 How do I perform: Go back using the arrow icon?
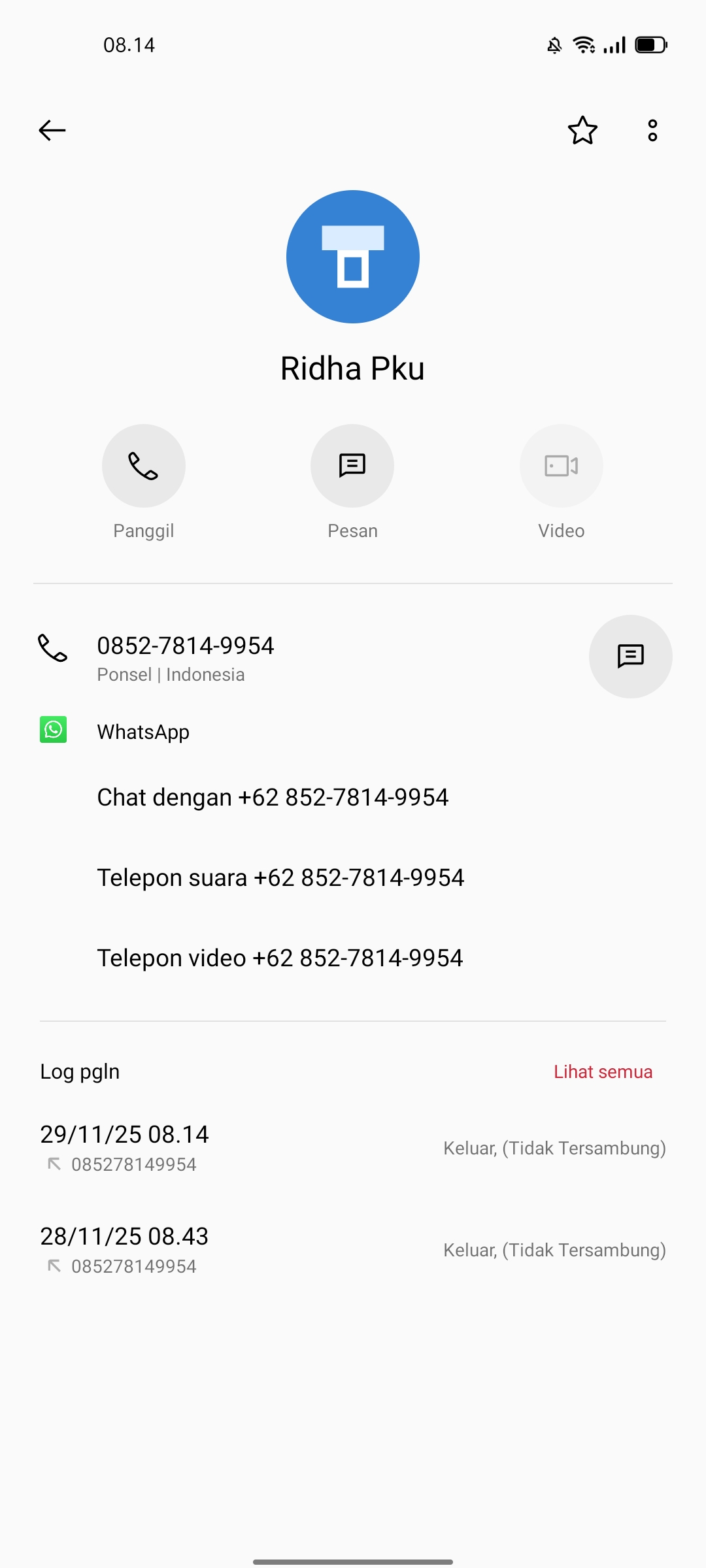52,131
